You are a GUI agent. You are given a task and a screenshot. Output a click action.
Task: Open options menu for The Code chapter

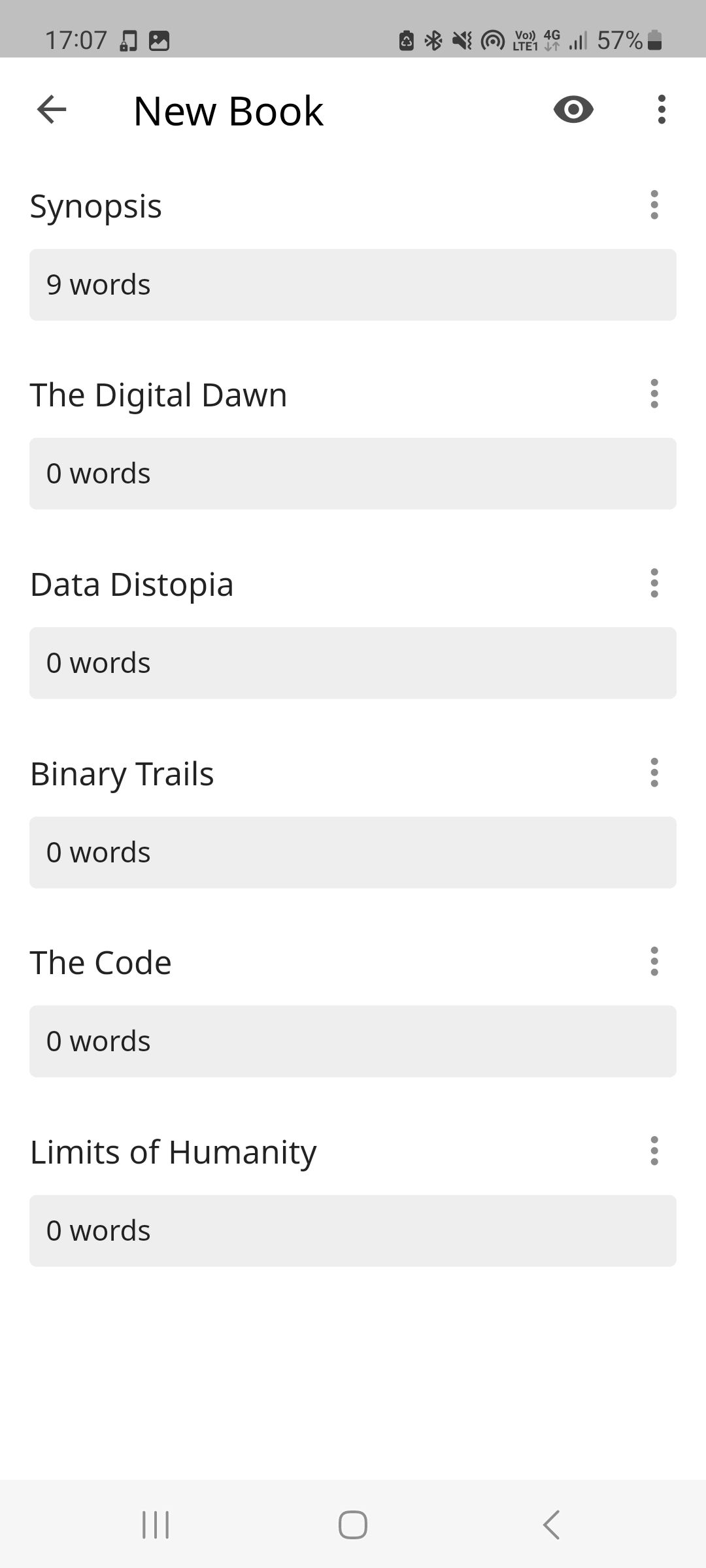click(654, 961)
